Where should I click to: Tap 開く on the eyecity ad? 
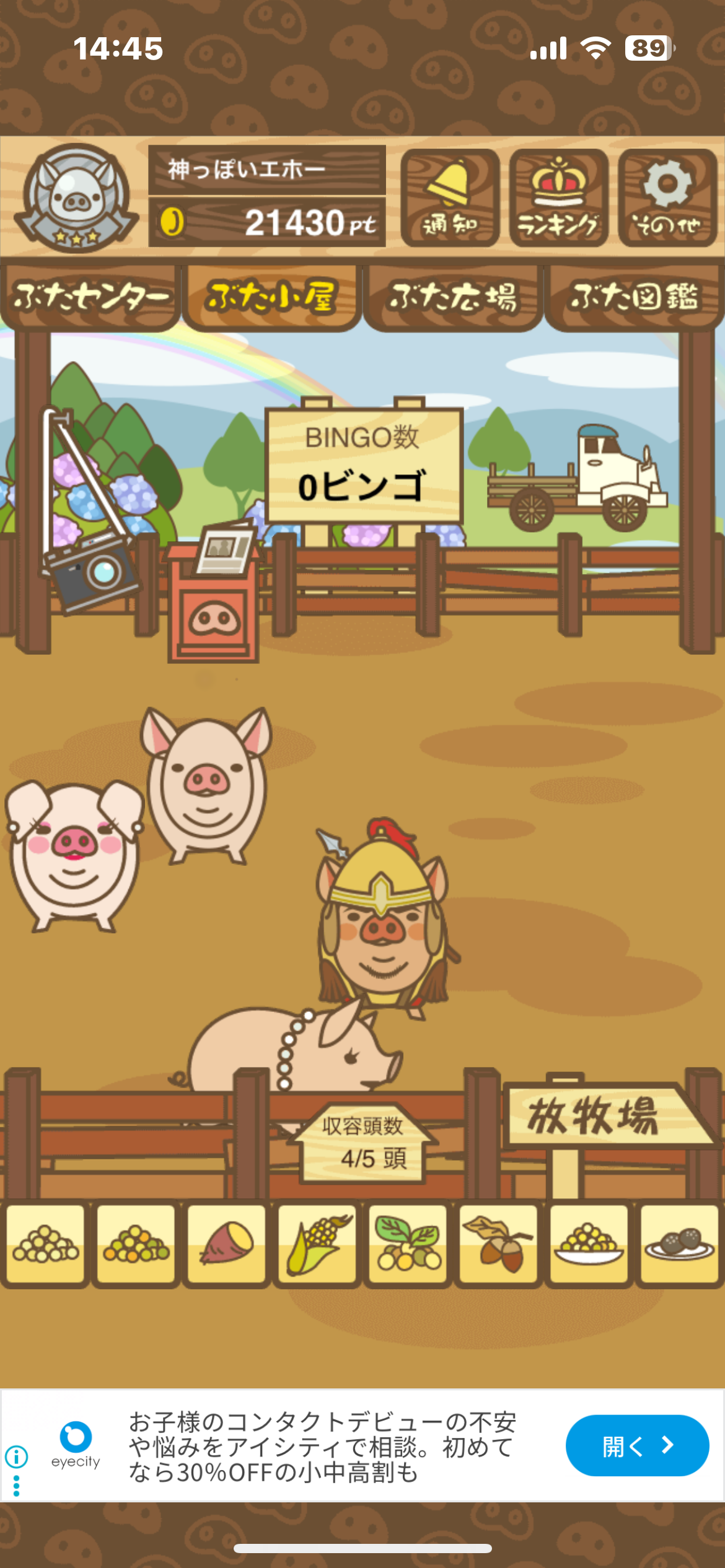637,1445
